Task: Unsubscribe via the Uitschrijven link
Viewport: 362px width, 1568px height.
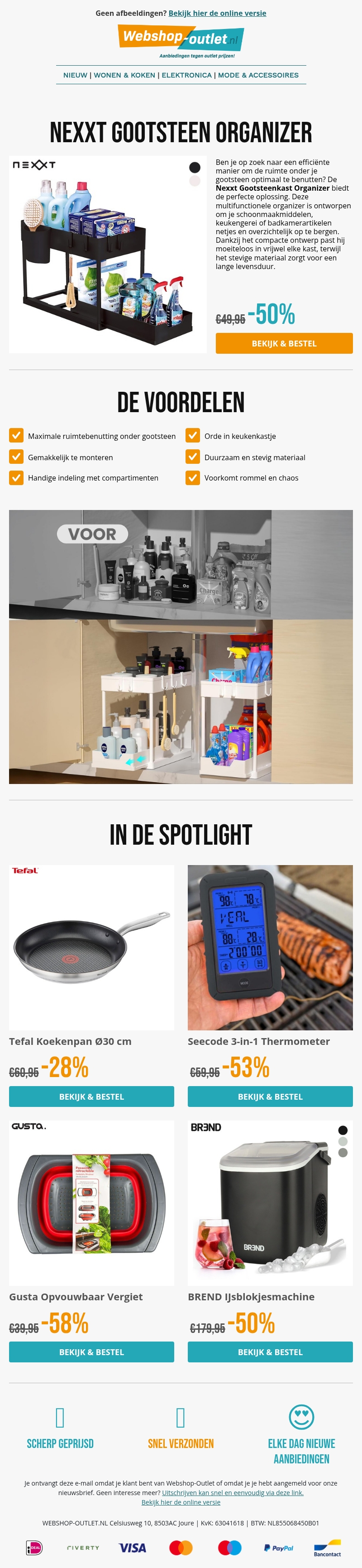Action: (x=233, y=1492)
